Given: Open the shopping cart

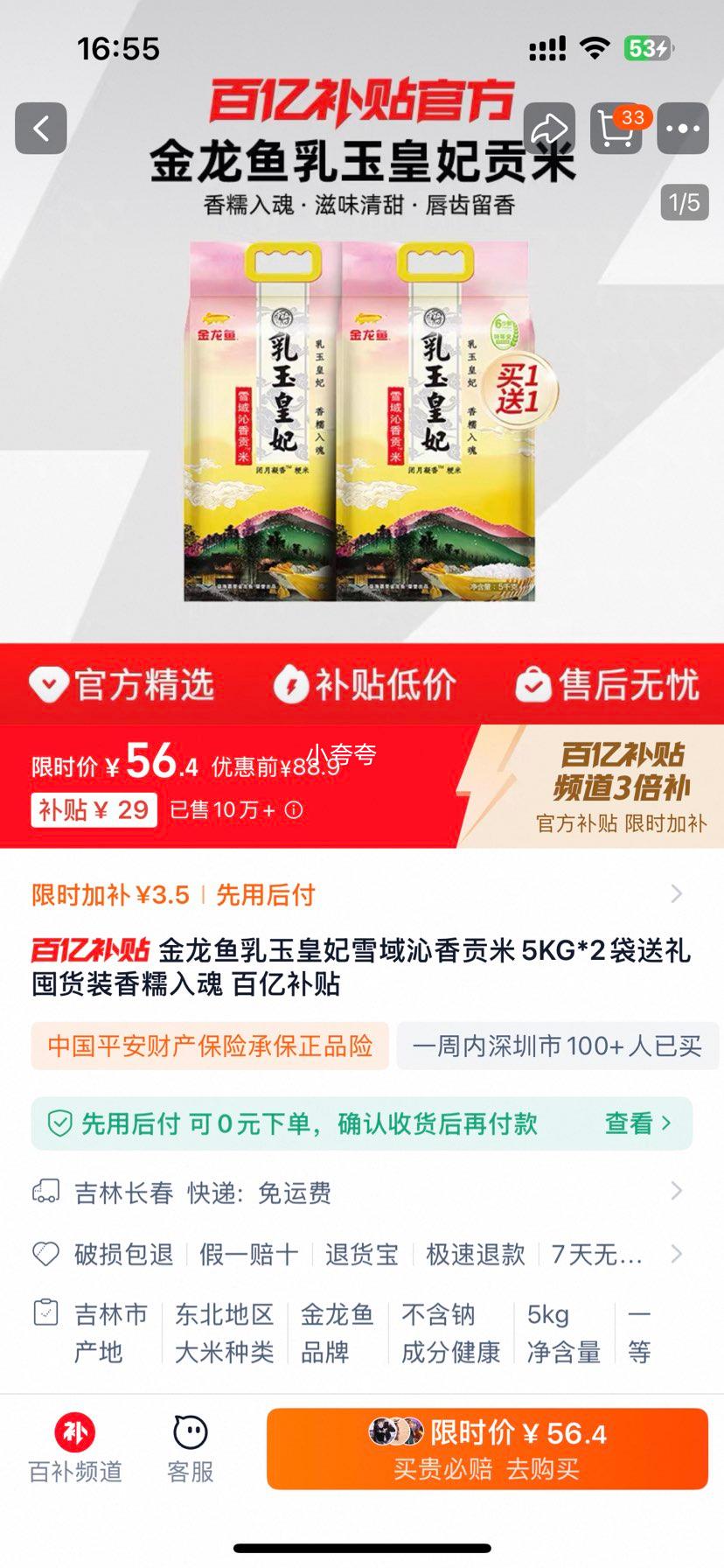Looking at the screenshot, I should point(616,129).
